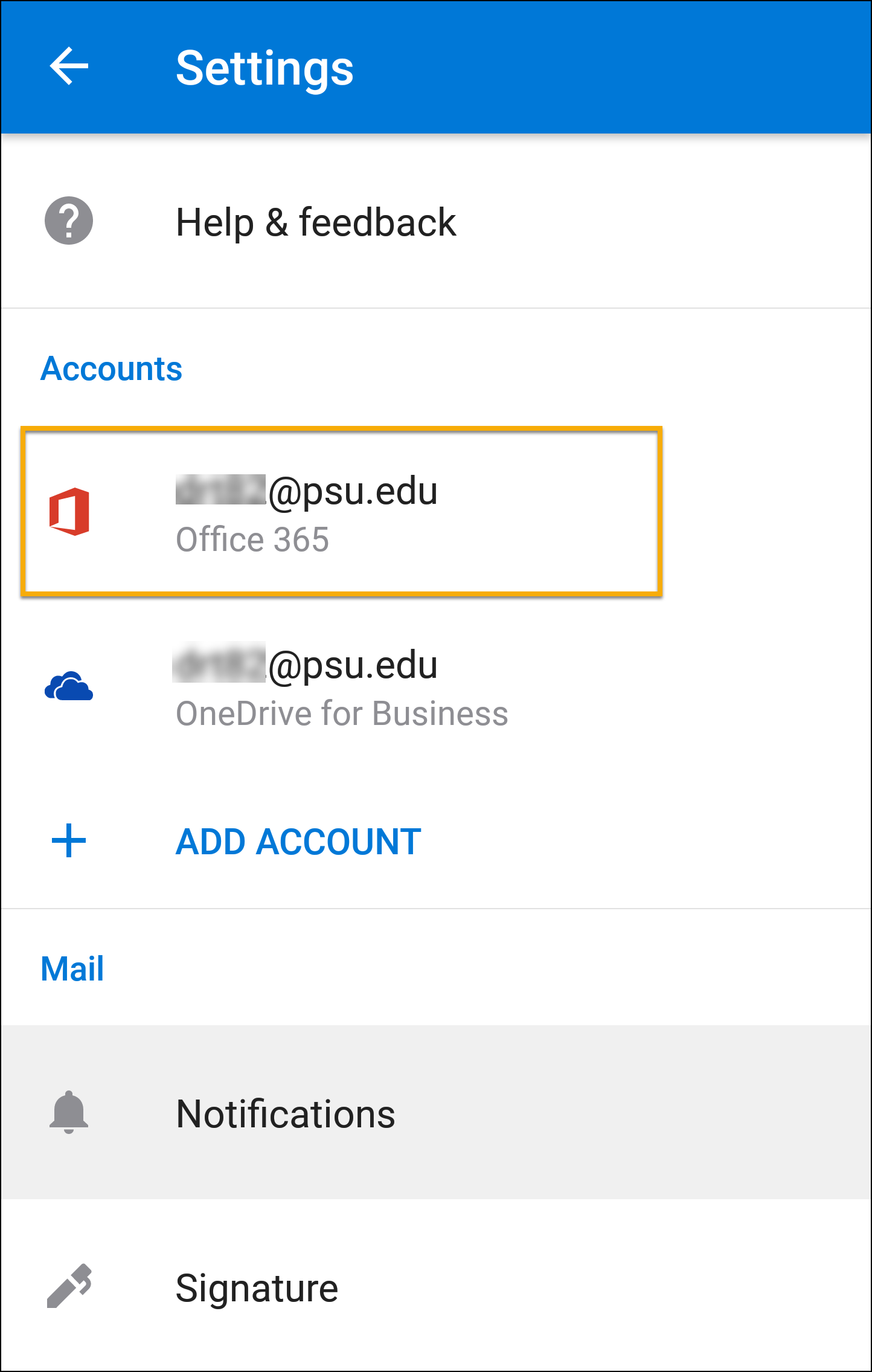Click the Signature pen icon

pos(68,1286)
